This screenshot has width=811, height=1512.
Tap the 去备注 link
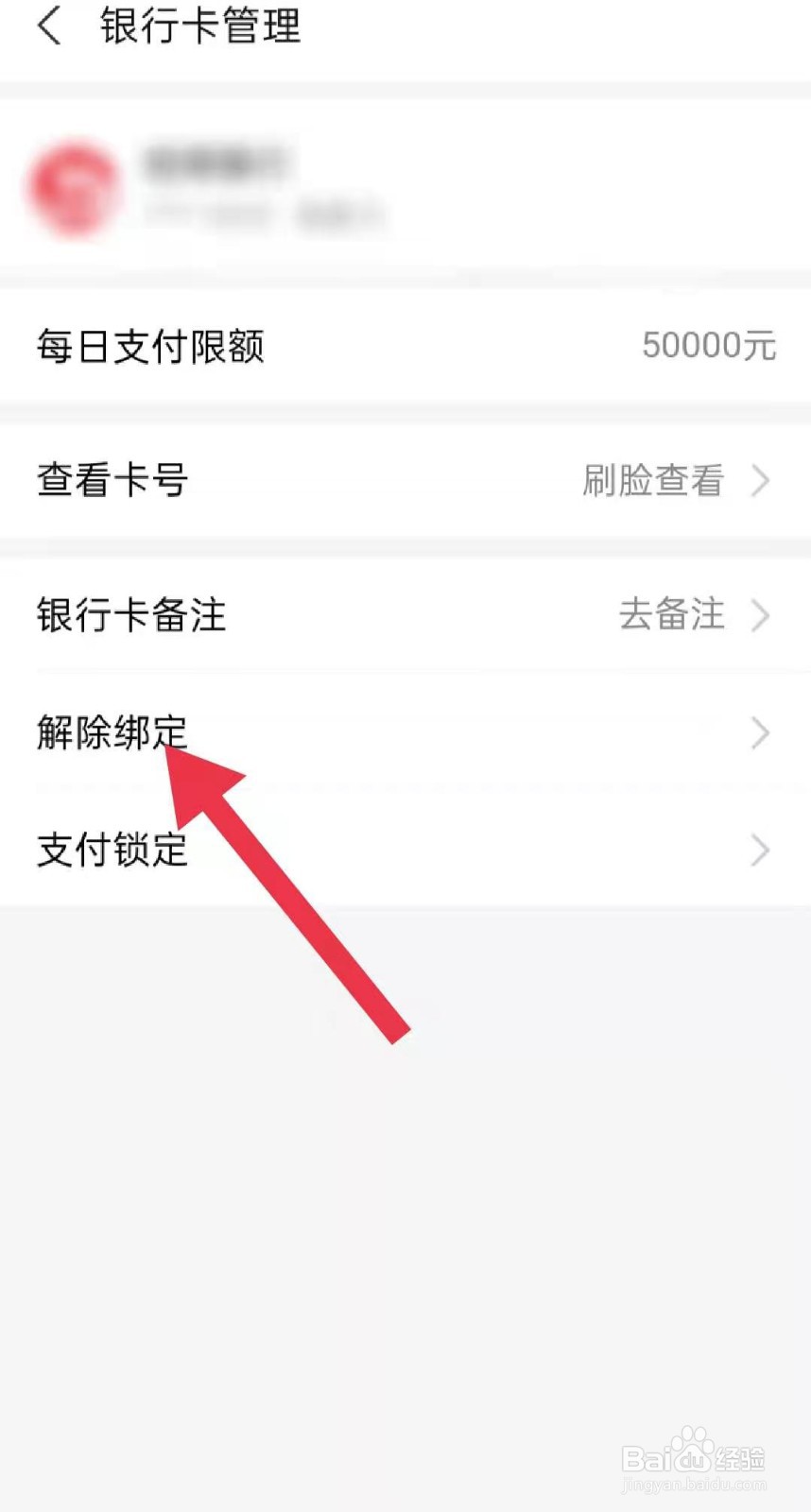(671, 616)
